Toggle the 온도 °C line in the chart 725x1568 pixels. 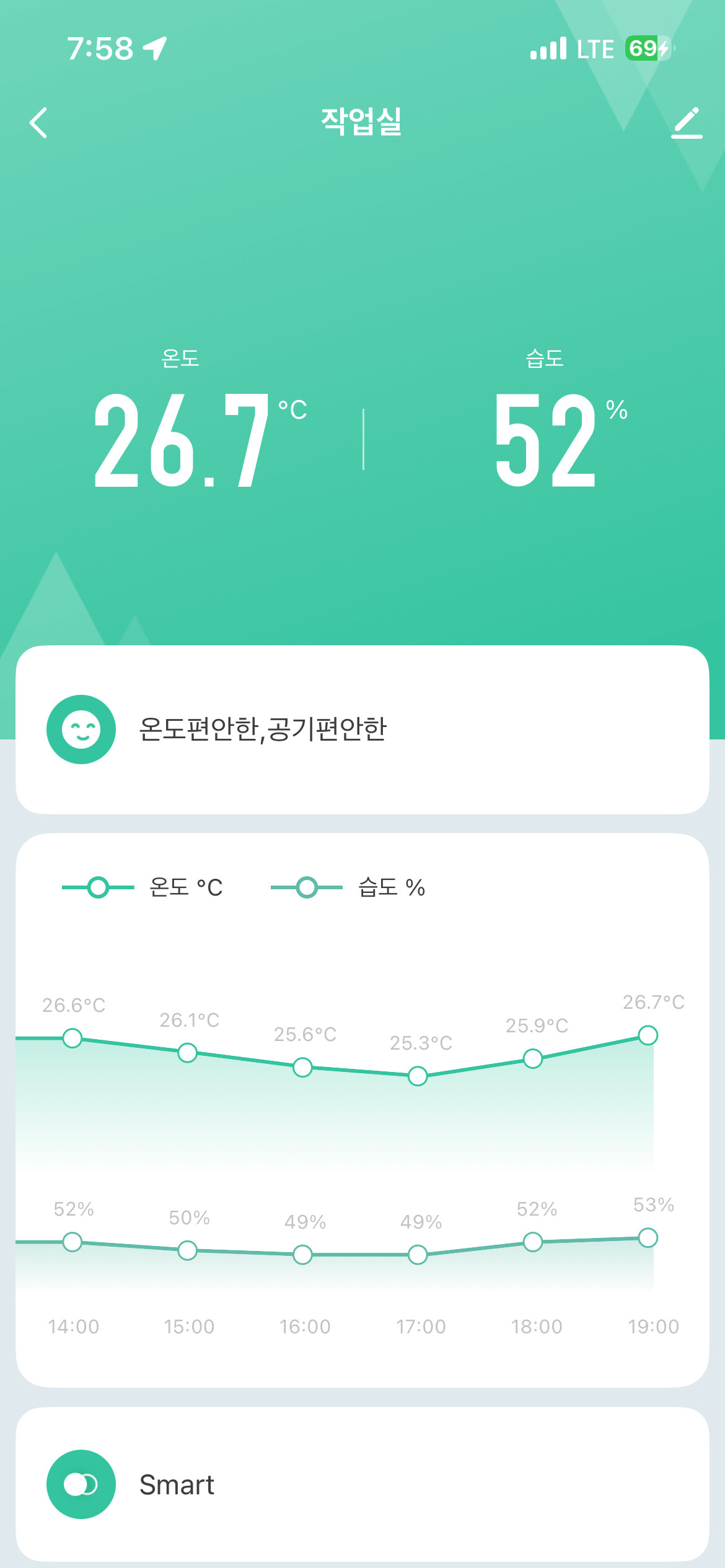[143, 887]
